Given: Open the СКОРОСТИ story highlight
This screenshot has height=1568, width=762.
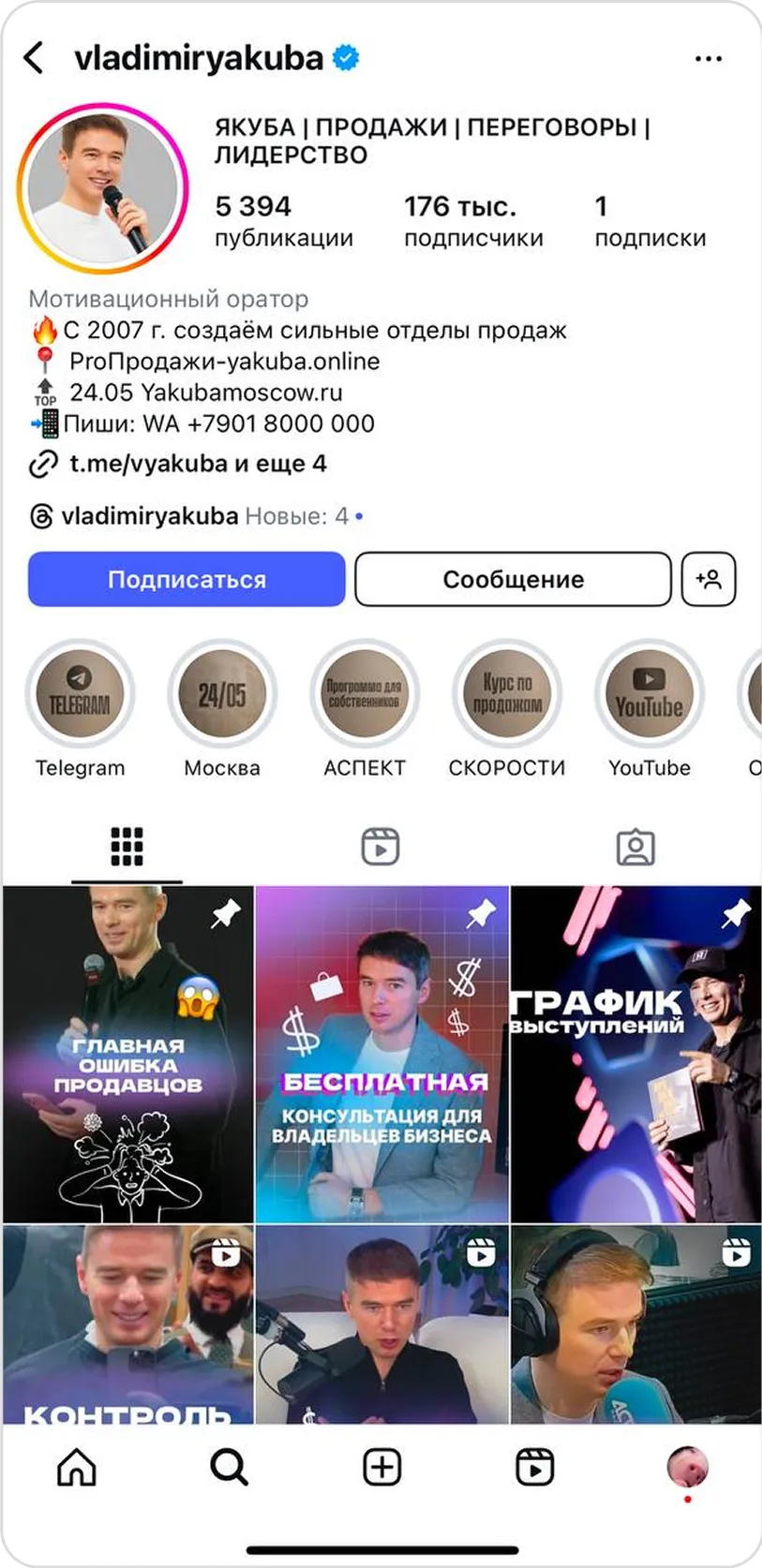Looking at the screenshot, I should pyautogui.click(x=507, y=695).
